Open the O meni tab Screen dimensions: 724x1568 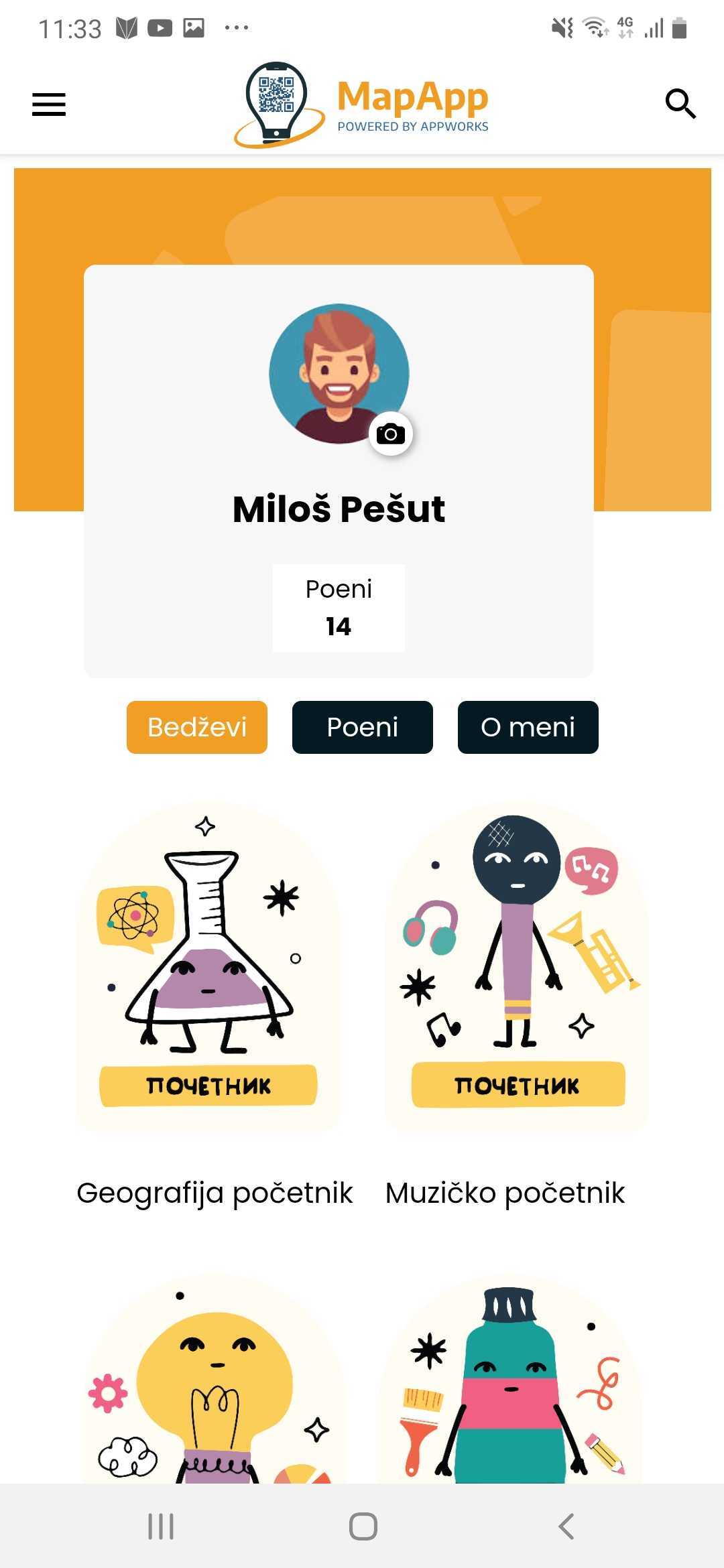tap(528, 727)
